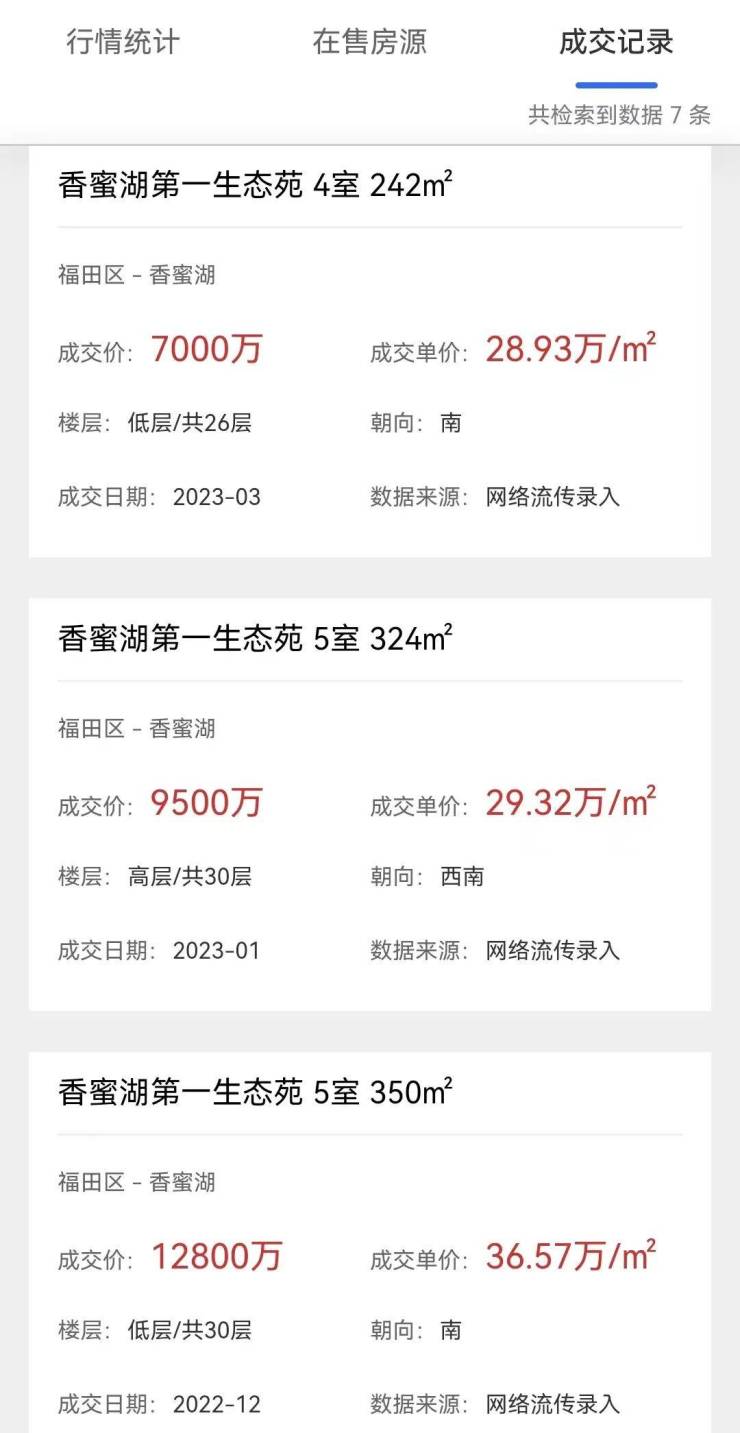740x1433 pixels.
Task: Switch to the 在售房源 tab
Action: point(369,43)
